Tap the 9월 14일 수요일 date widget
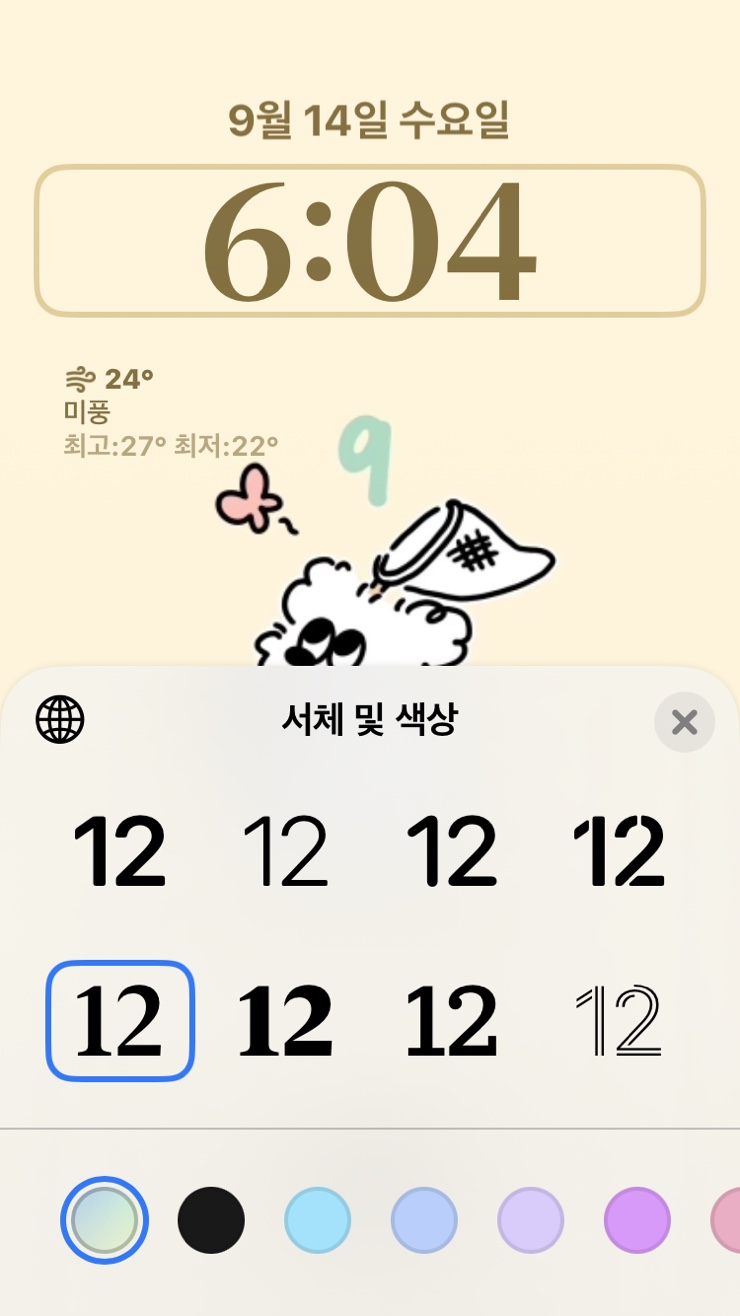 pos(369,121)
